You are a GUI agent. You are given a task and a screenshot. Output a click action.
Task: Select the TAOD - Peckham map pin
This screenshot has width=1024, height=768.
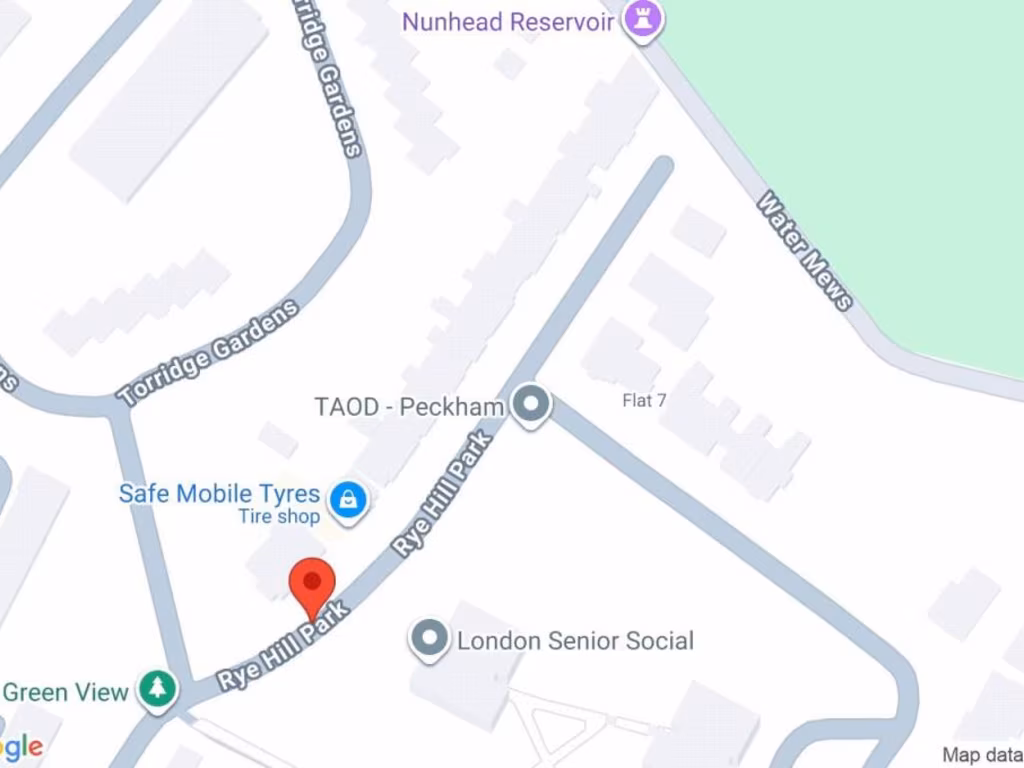click(x=530, y=405)
